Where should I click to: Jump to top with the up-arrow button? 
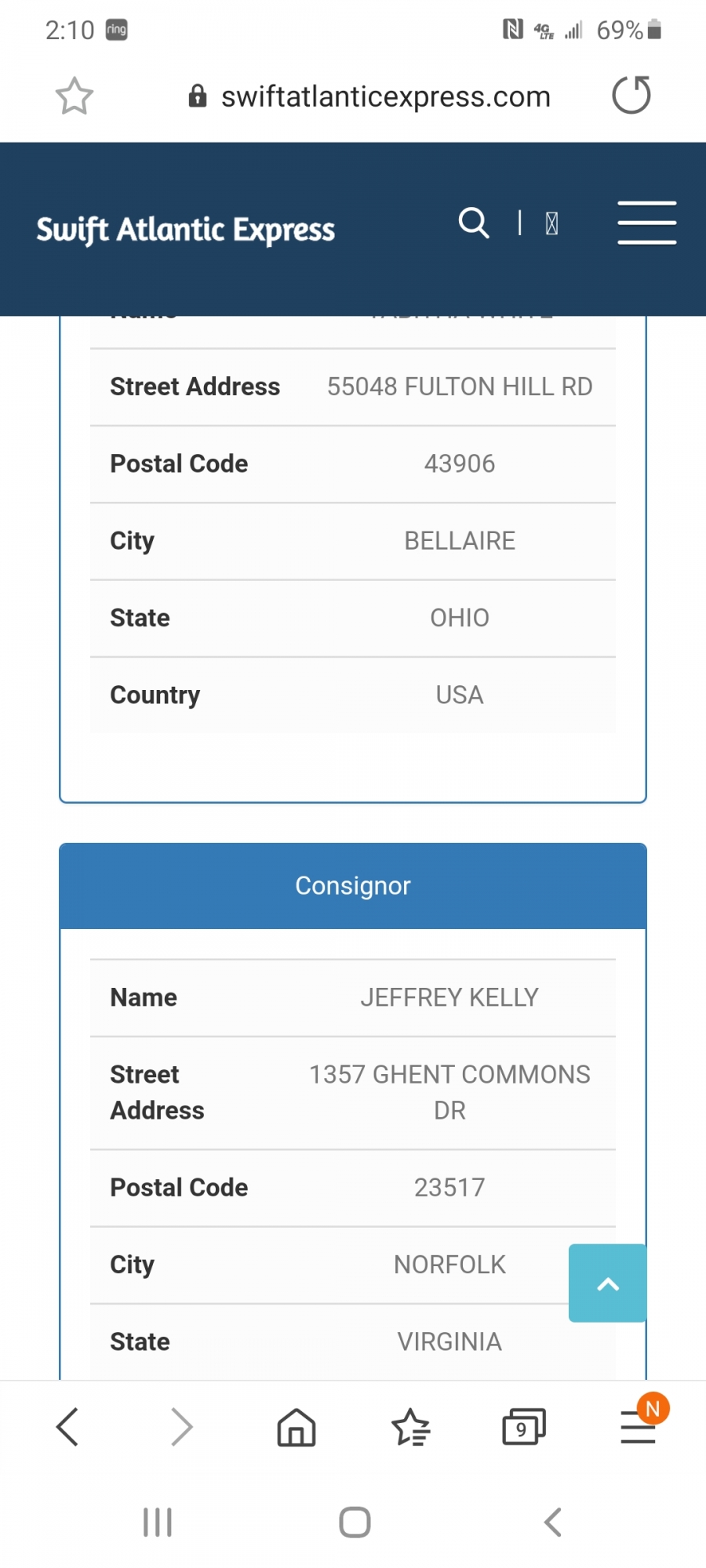pyautogui.click(x=608, y=1283)
